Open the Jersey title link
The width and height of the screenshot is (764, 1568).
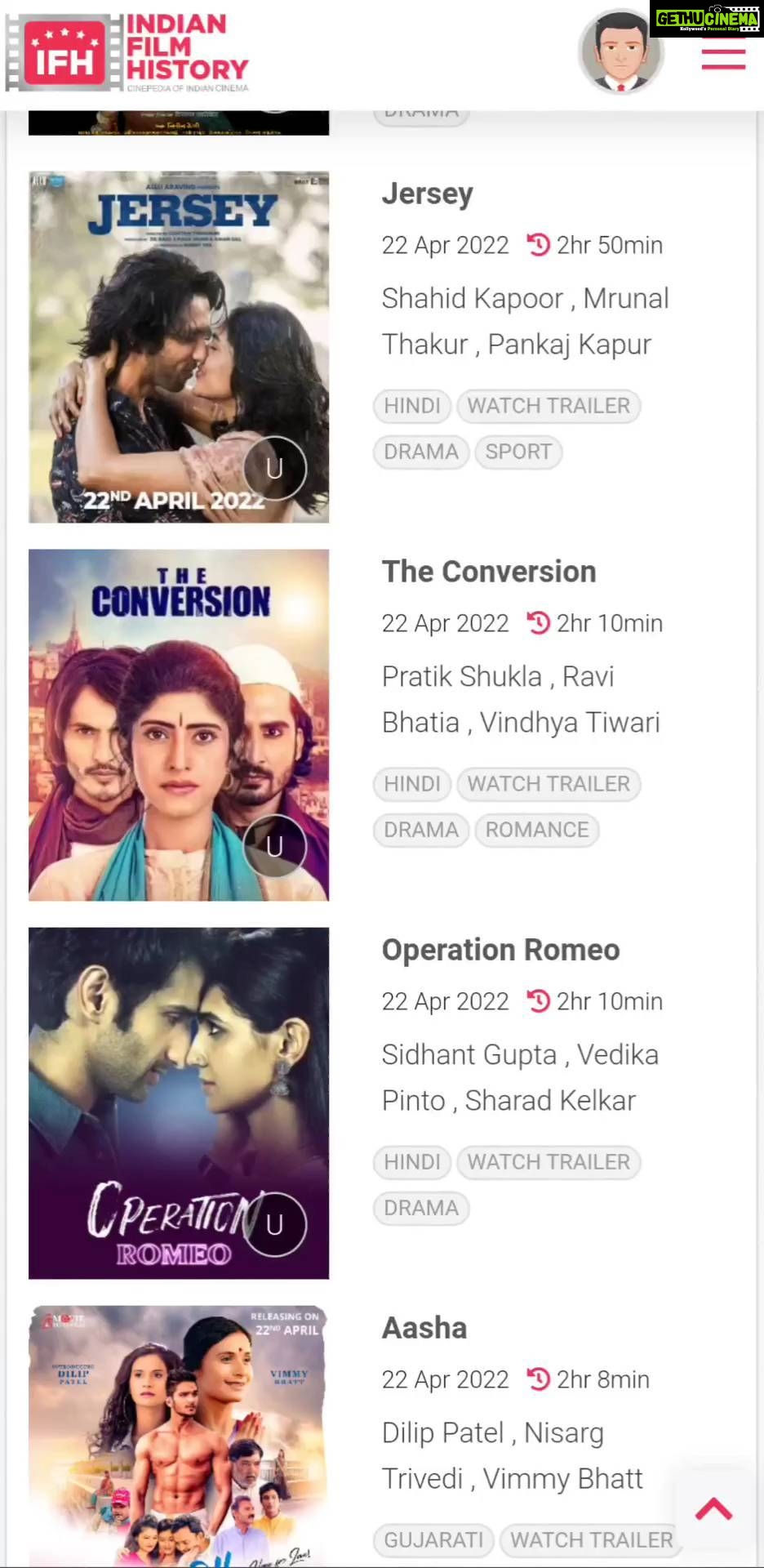[428, 194]
